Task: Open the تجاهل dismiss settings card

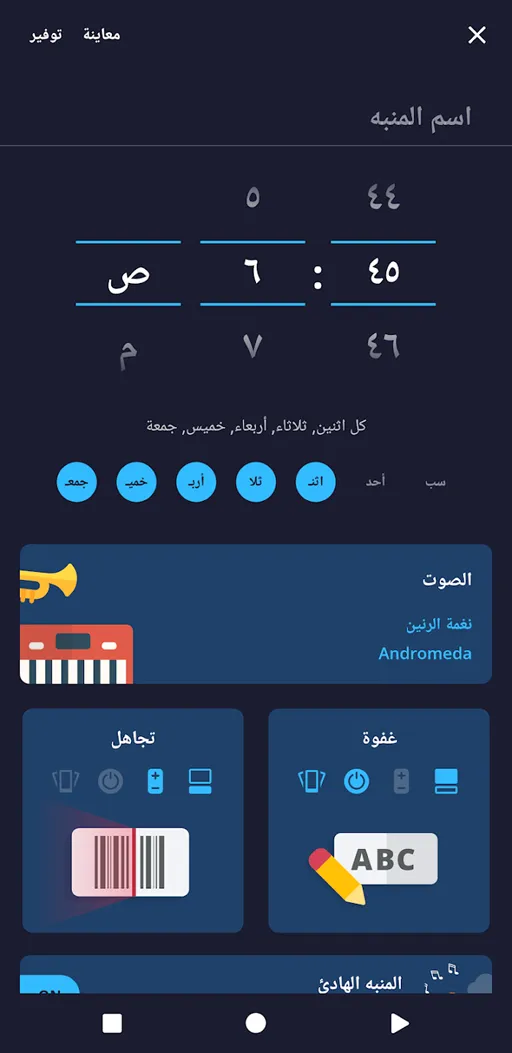Action: coord(133,821)
